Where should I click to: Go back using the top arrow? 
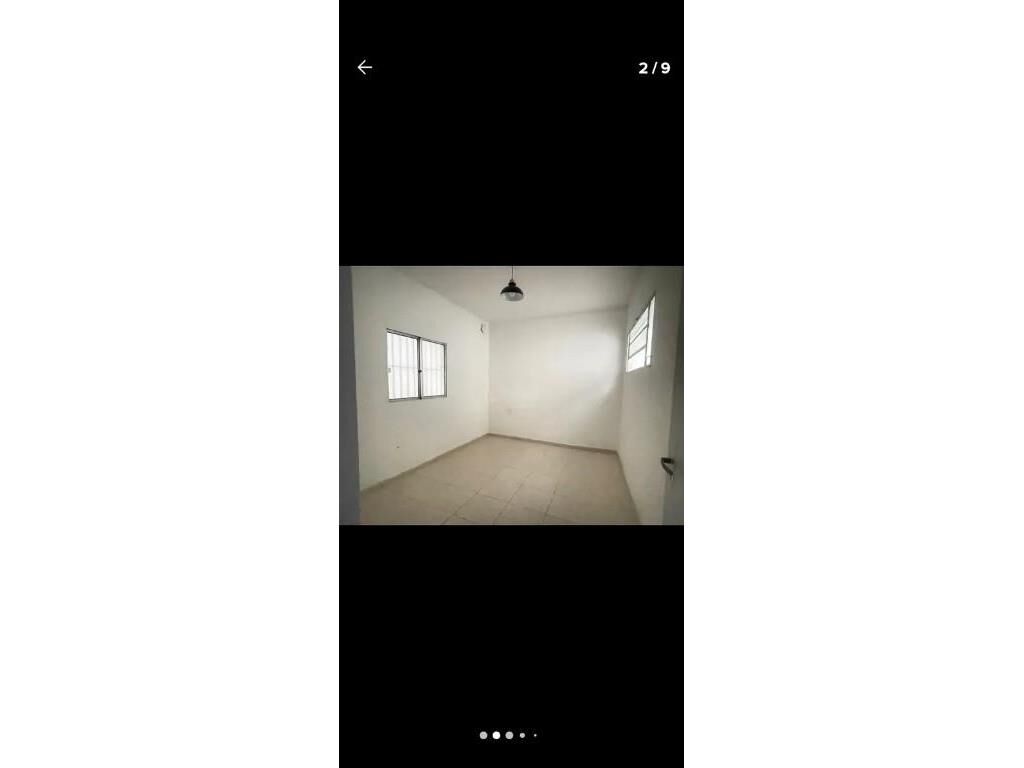365,68
